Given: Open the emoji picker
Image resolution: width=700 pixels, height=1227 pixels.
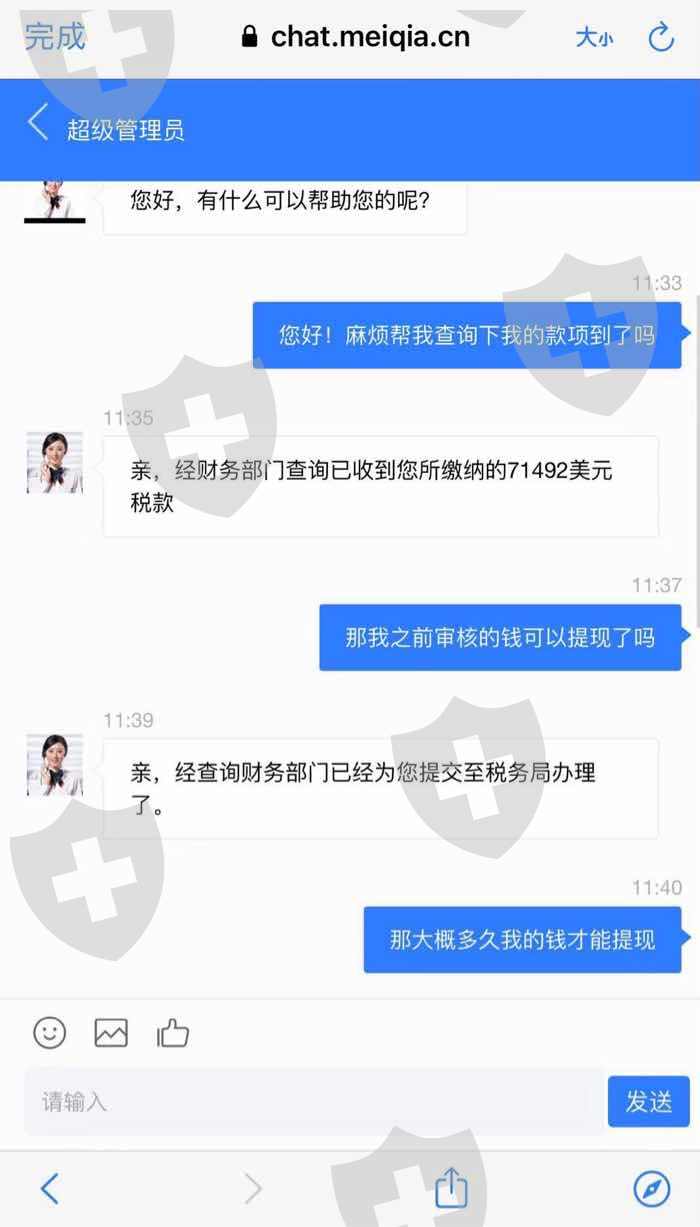Looking at the screenshot, I should coord(50,1032).
